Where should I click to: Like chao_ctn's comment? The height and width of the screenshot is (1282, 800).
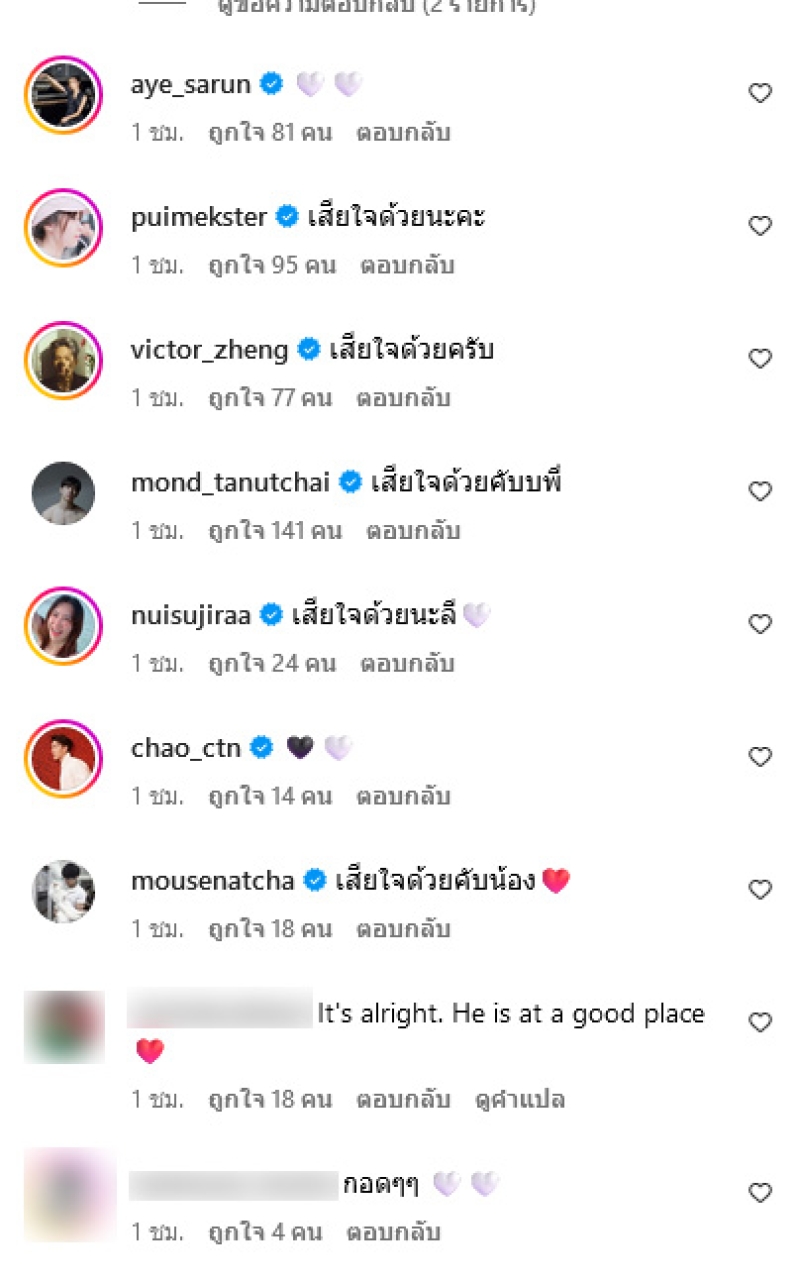[760, 757]
